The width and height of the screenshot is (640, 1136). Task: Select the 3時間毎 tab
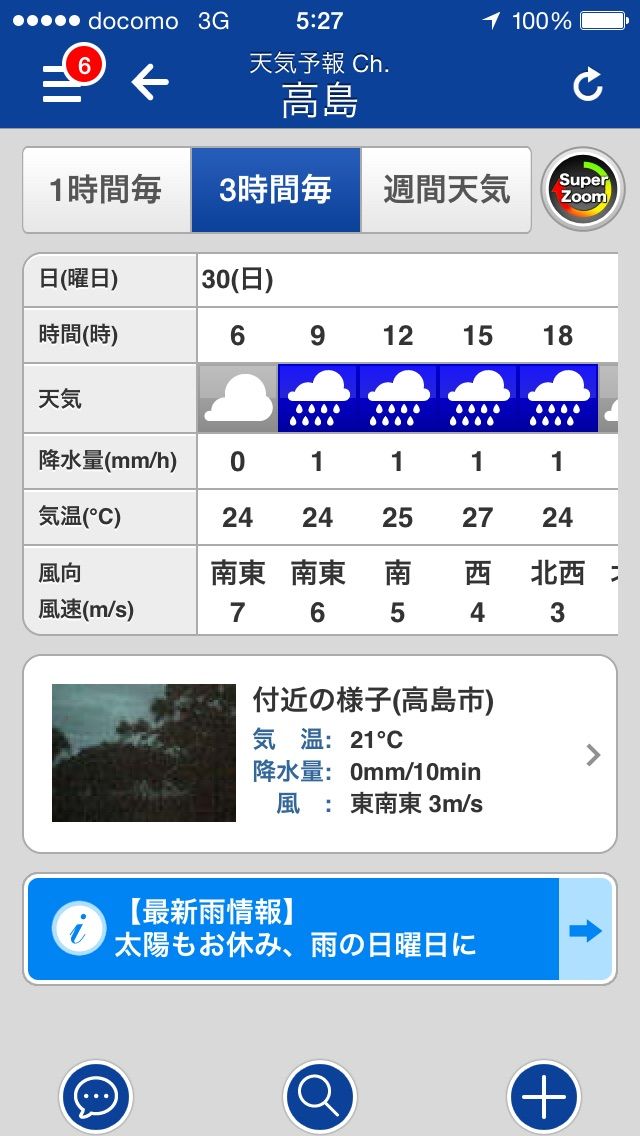click(x=275, y=190)
